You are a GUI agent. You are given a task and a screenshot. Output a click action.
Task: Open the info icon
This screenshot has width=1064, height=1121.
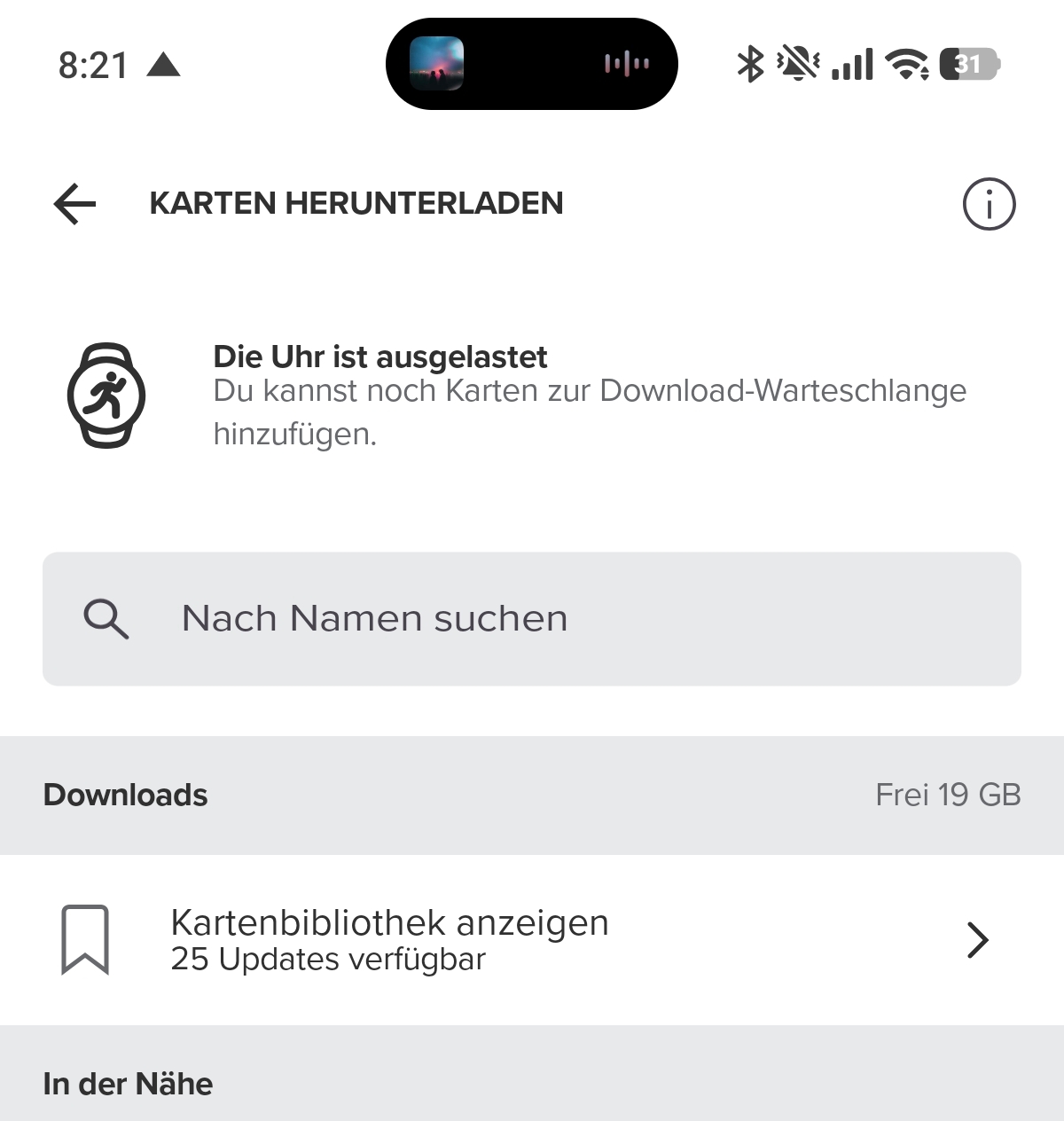pyautogui.click(x=989, y=204)
